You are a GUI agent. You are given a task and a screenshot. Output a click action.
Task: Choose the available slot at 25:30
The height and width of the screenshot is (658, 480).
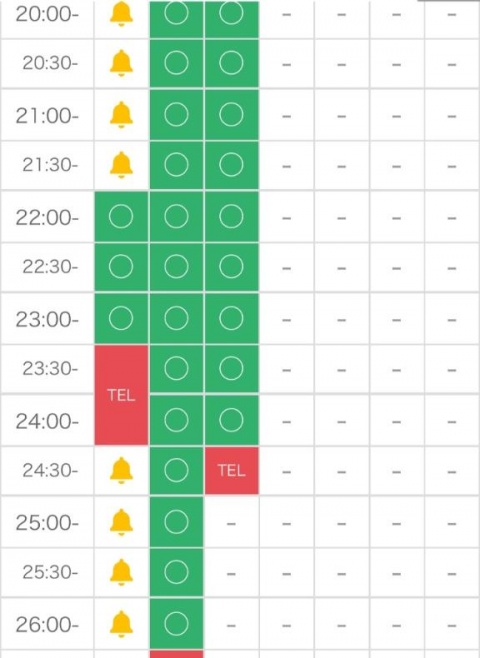(176, 572)
